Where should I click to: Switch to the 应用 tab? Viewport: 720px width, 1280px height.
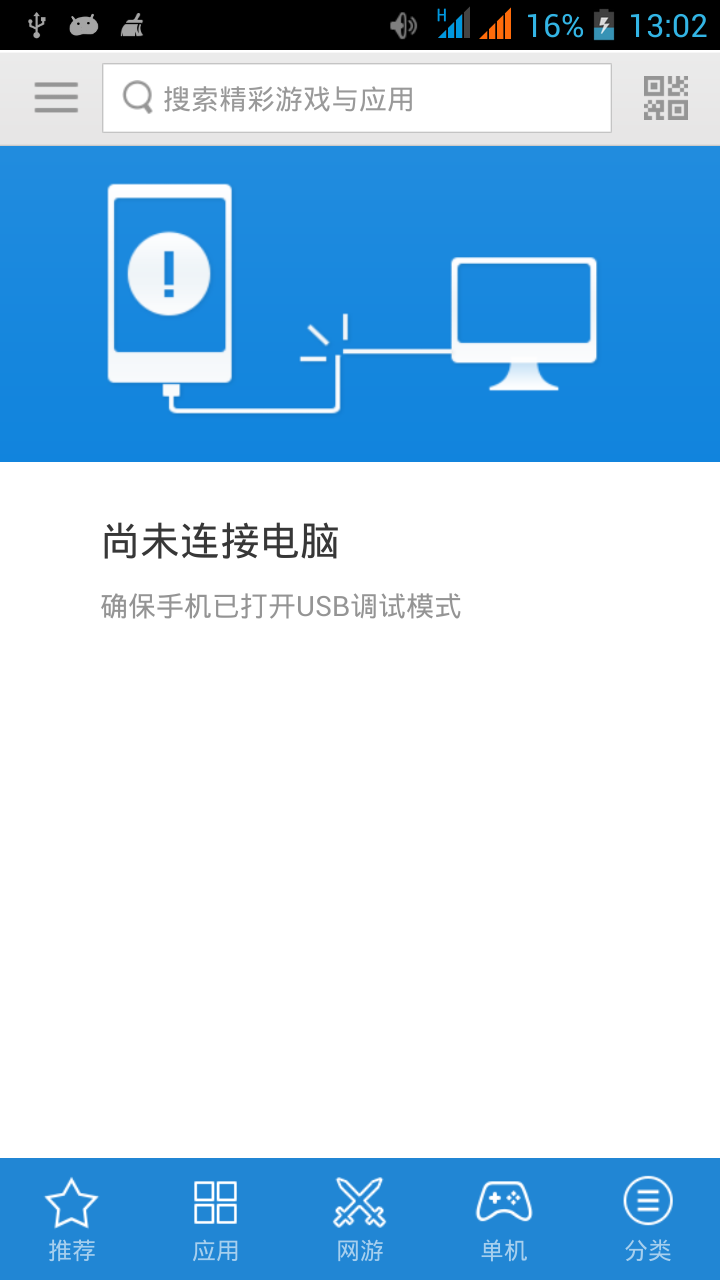tap(216, 1218)
